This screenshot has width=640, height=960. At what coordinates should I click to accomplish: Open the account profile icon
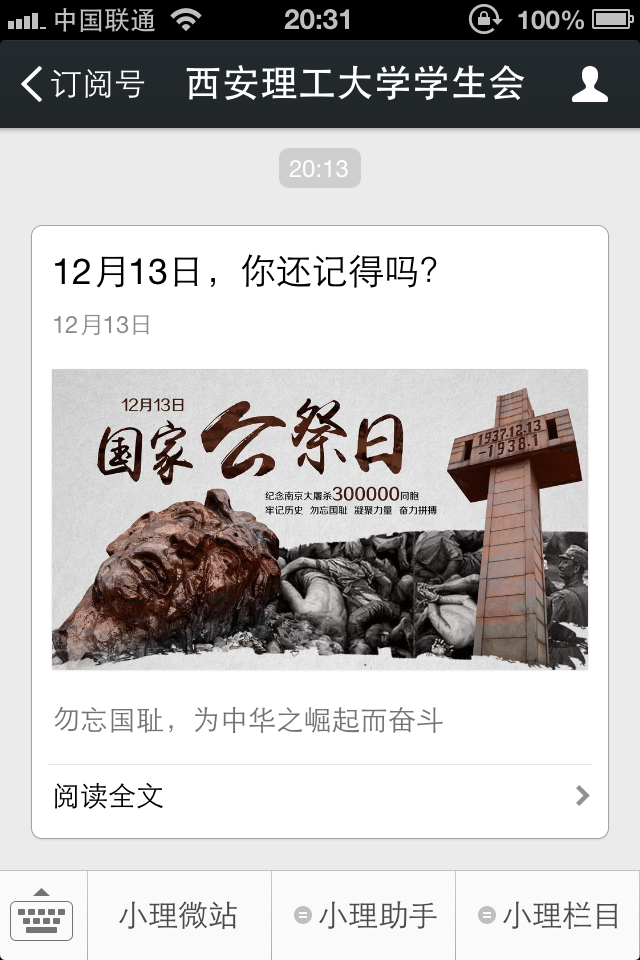coord(589,85)
